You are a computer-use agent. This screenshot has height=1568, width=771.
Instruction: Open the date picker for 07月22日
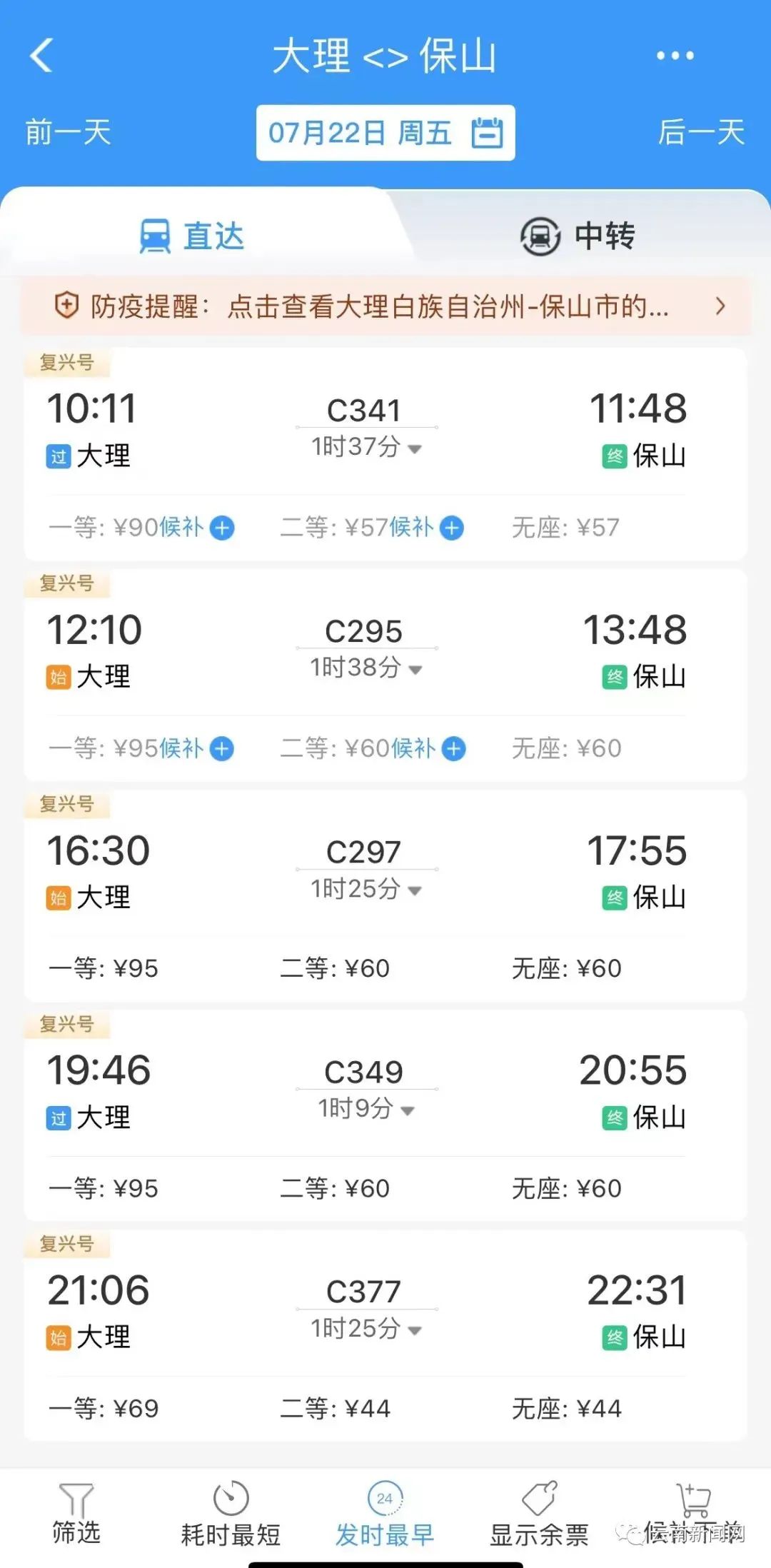pos(385,133)
